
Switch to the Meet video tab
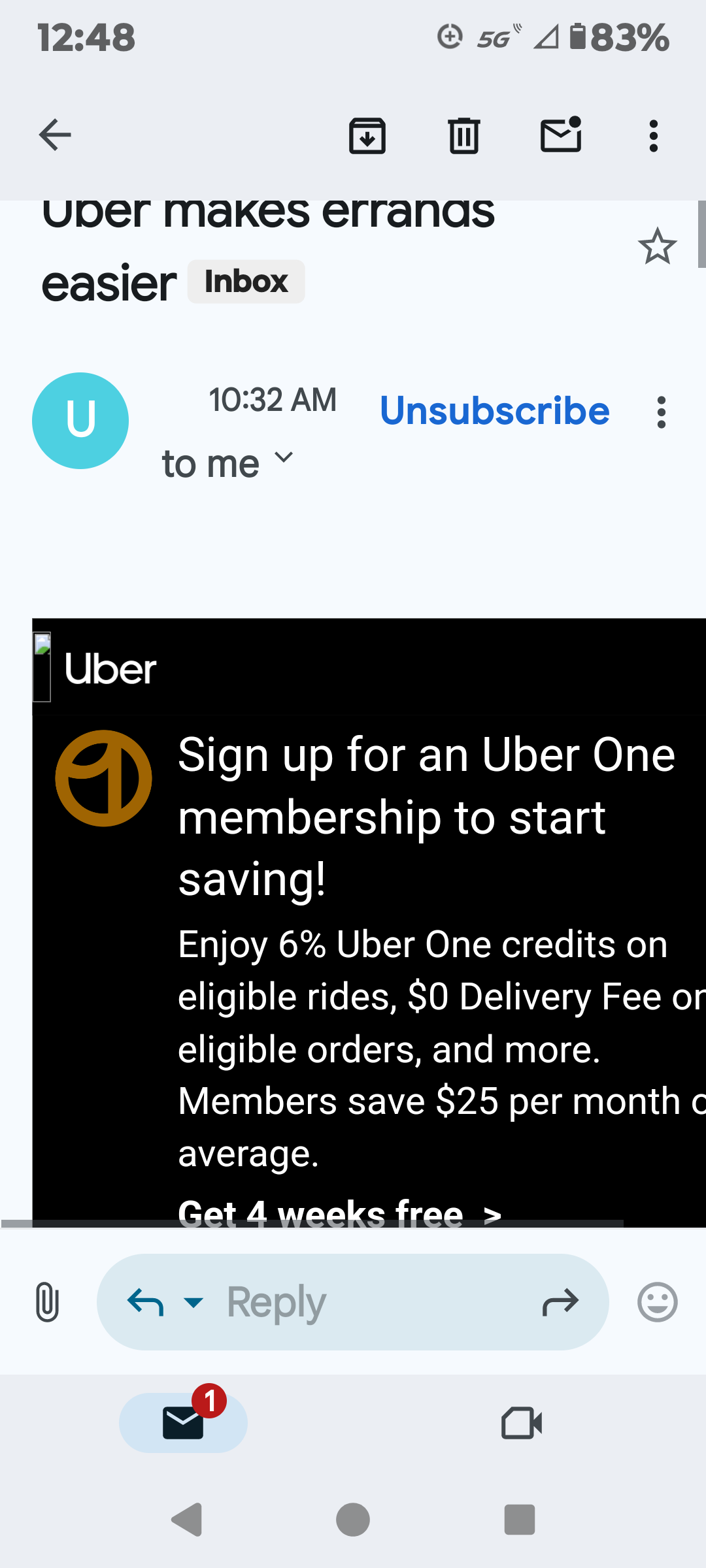click(522, 1422)
